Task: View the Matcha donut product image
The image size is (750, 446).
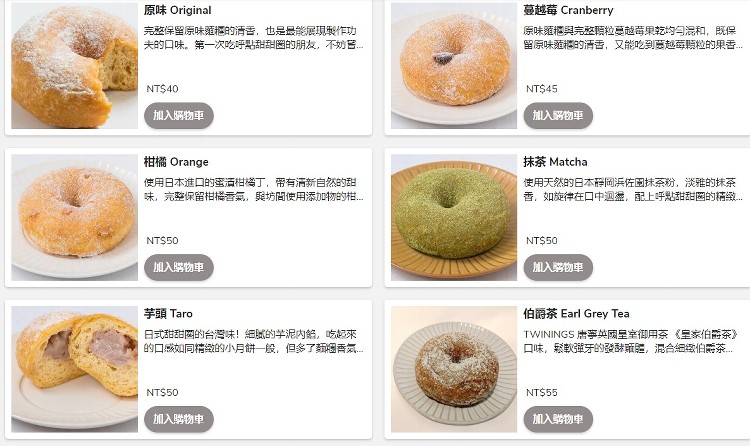Action: [x=453, y=217]
